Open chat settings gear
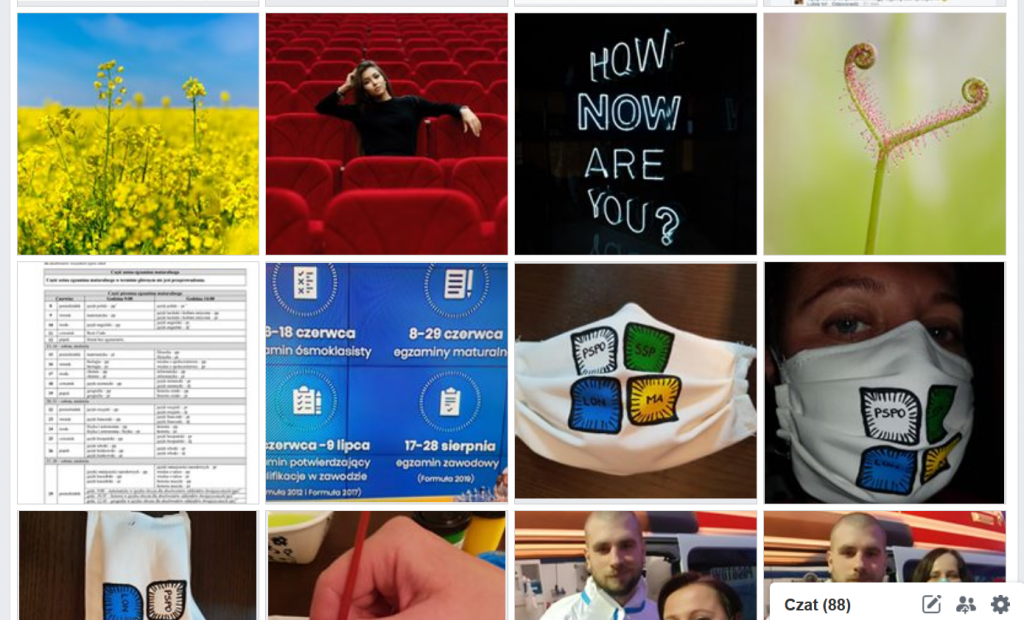This screenshot has height=620, width=1024. [1000, 604]
